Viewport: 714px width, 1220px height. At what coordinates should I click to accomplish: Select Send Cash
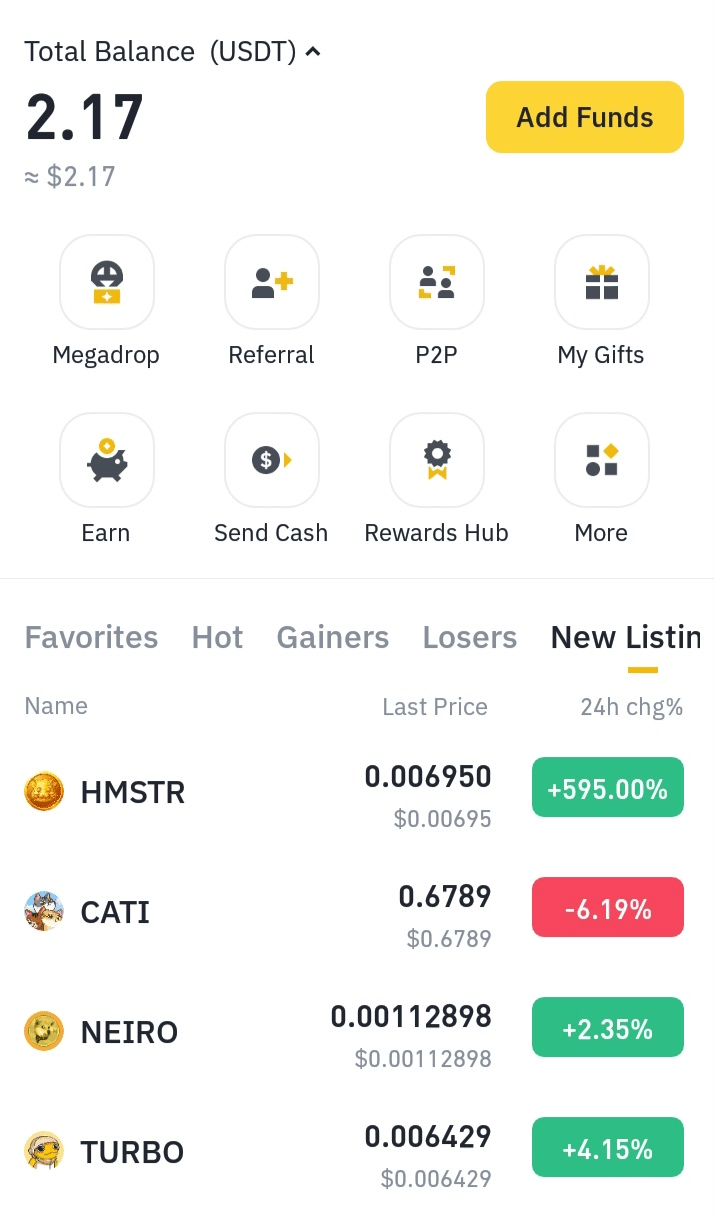271,461
